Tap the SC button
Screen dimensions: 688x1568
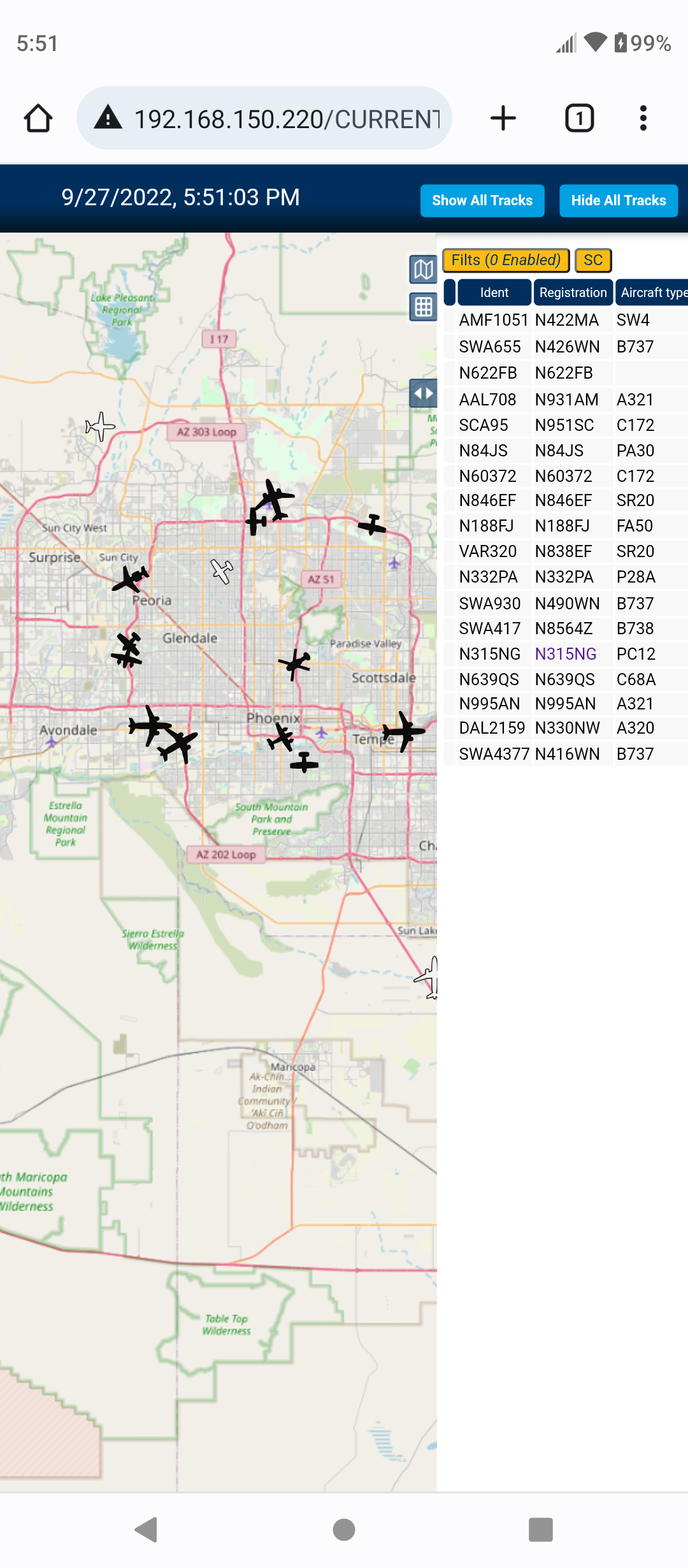(x=592, y=260)
